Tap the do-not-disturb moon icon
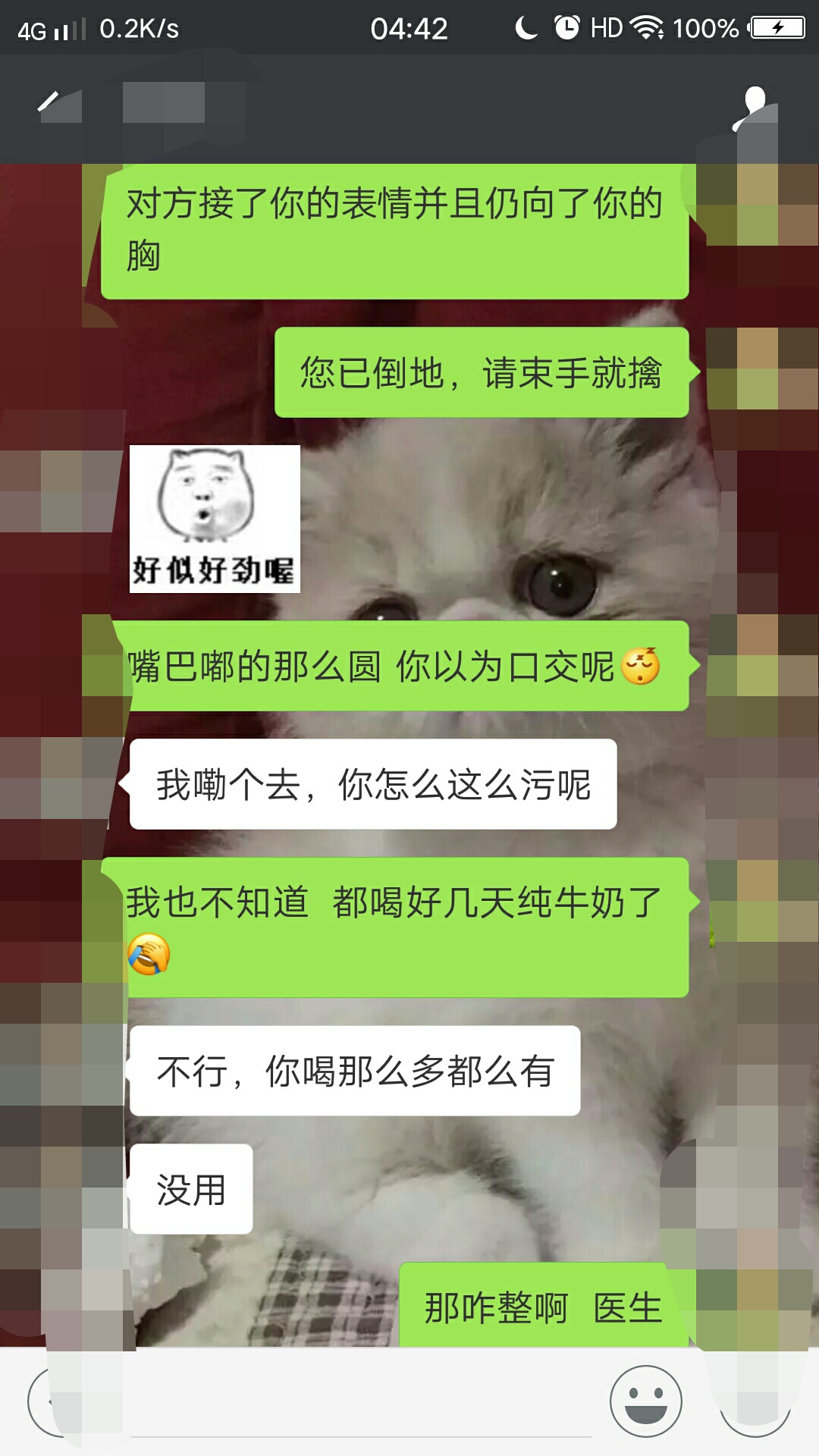819x1456 pixels. pyautogui.click(x=525, y=29)
